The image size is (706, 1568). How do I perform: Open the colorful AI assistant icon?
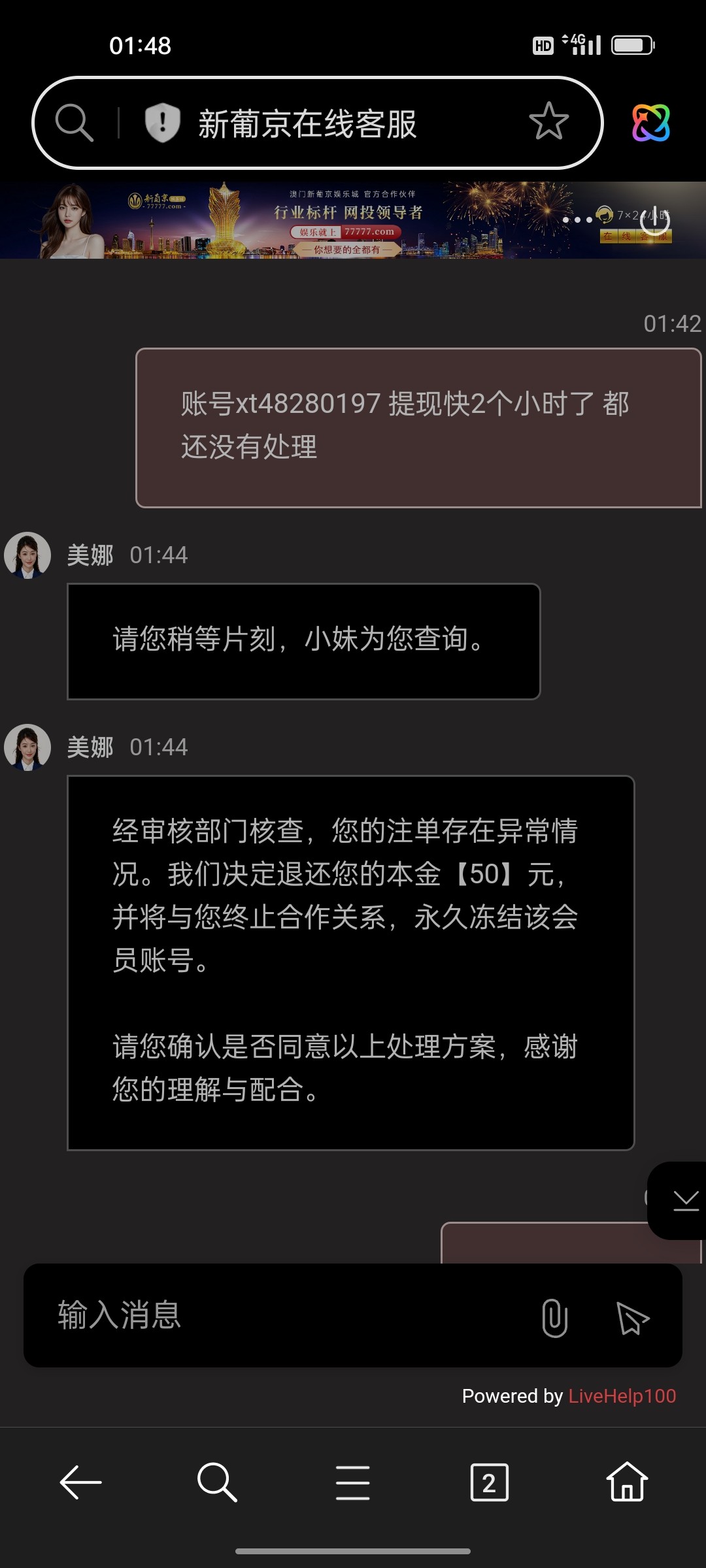coord(650,123)
